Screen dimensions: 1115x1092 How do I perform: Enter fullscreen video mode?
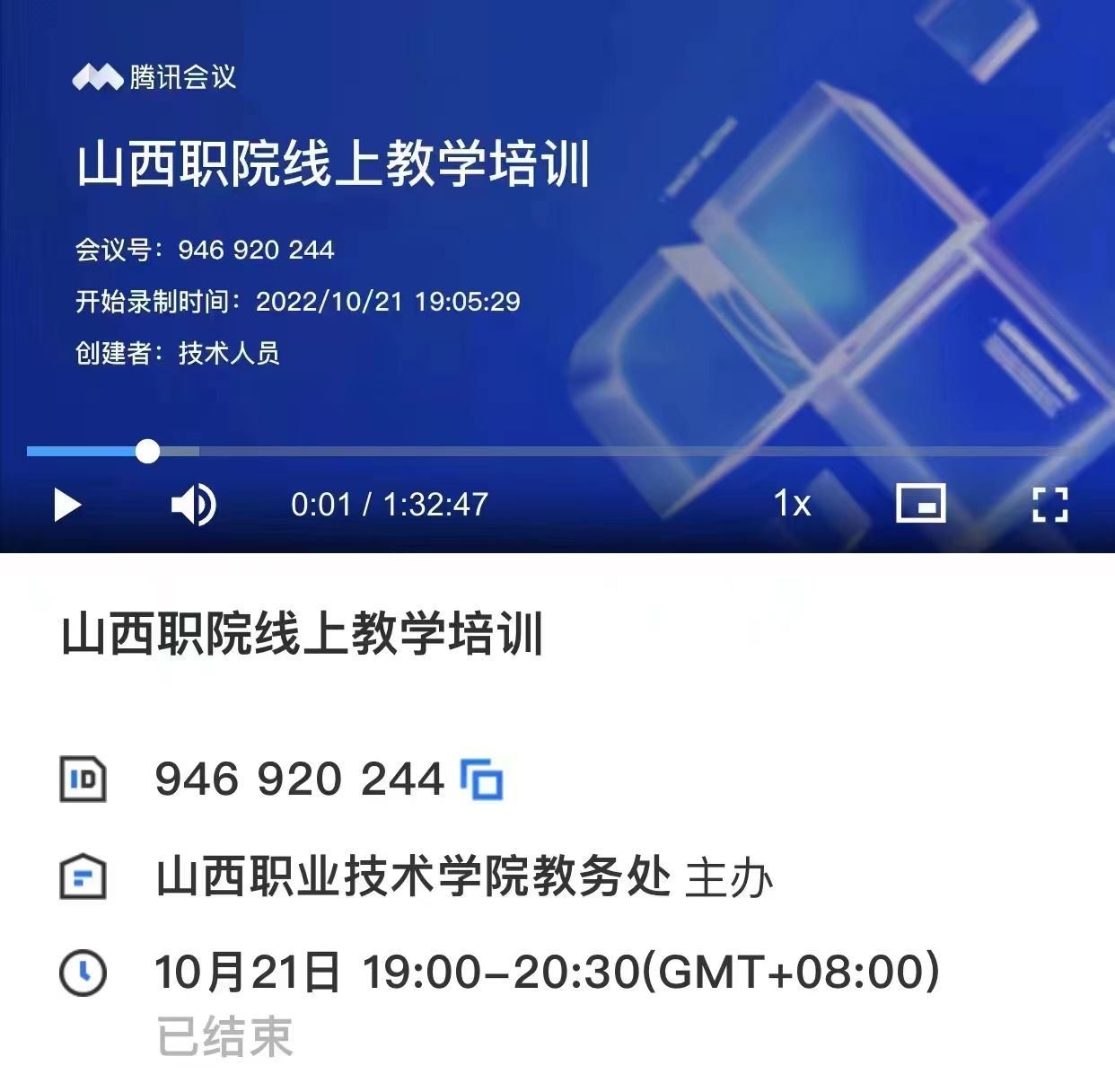[1049, 504]
